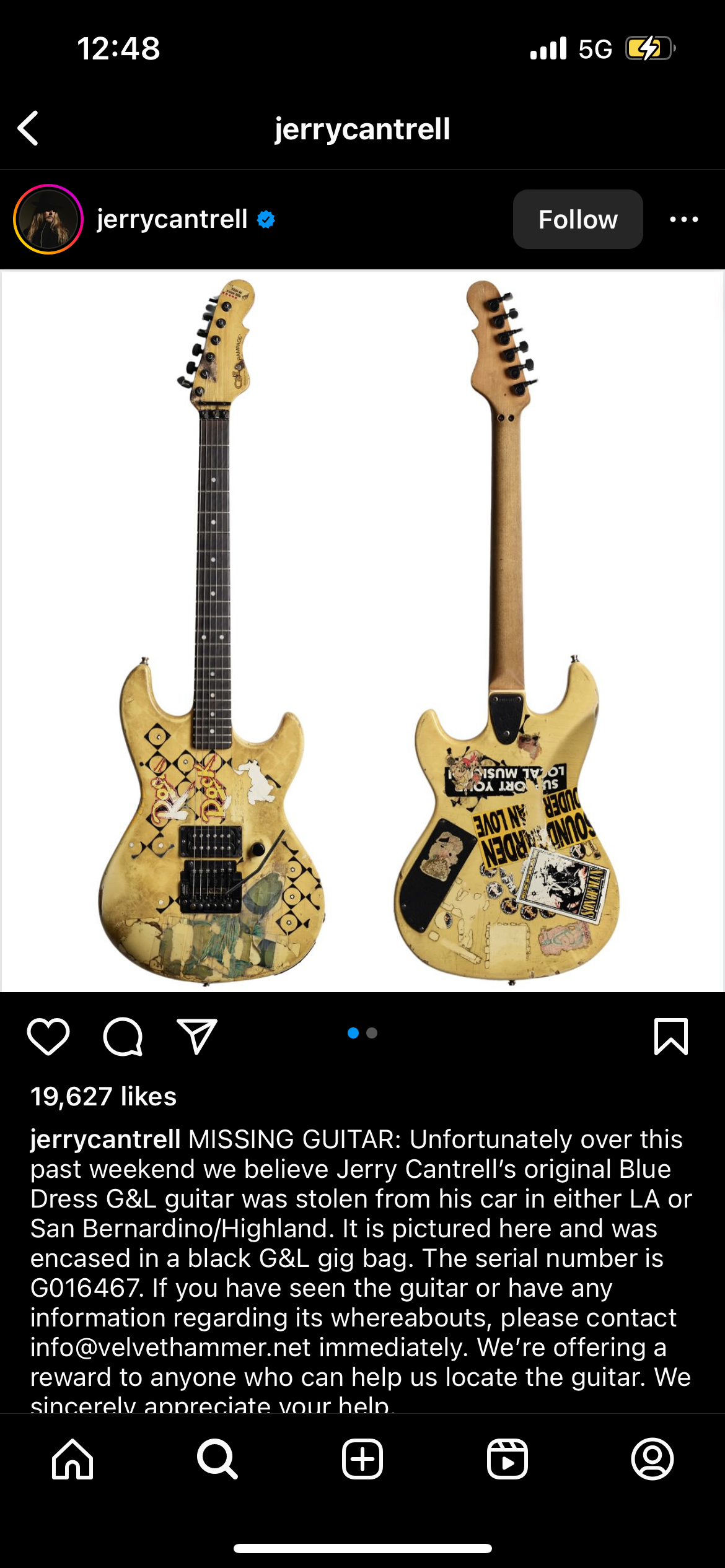Open the post's three-dot options menu
Screen dimensions: 725x1568
click(684, 219)
